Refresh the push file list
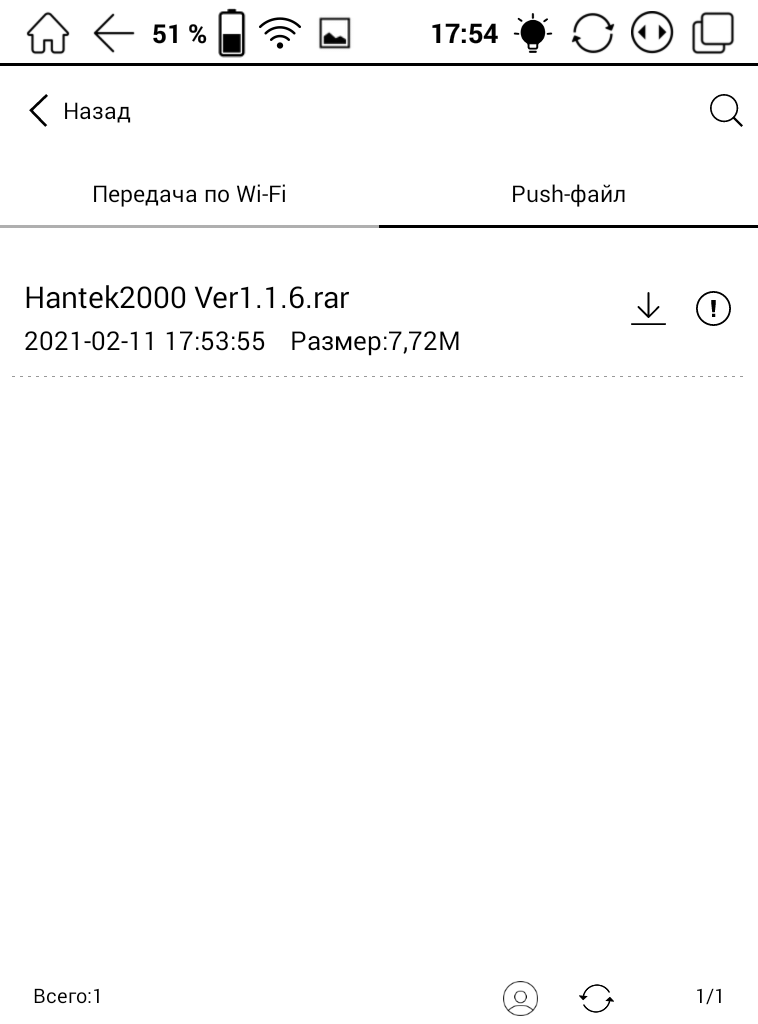Viewport: 758px width, 1024px height. 597,997
